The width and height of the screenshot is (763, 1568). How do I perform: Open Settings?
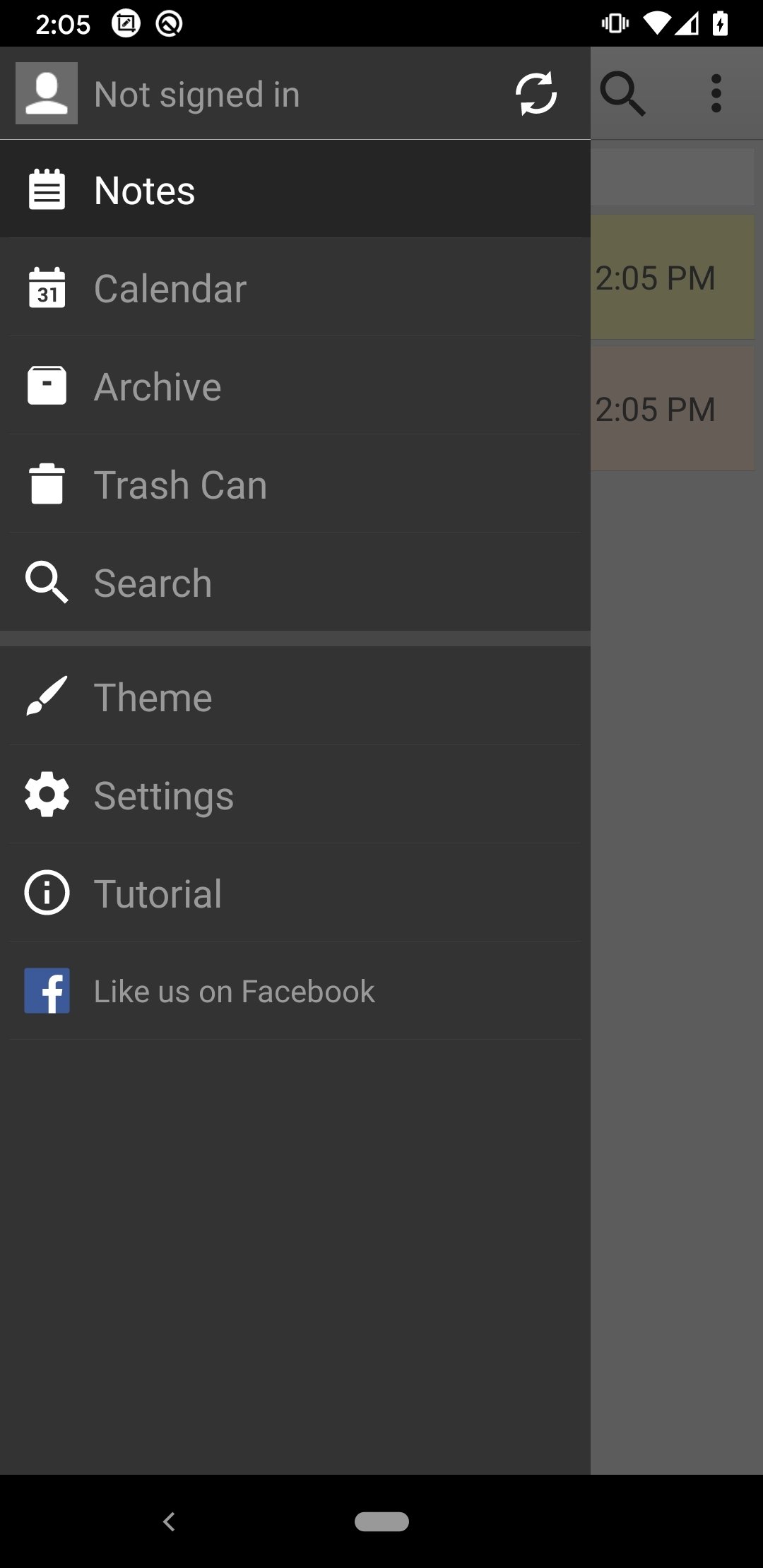(x=295, y=795)
